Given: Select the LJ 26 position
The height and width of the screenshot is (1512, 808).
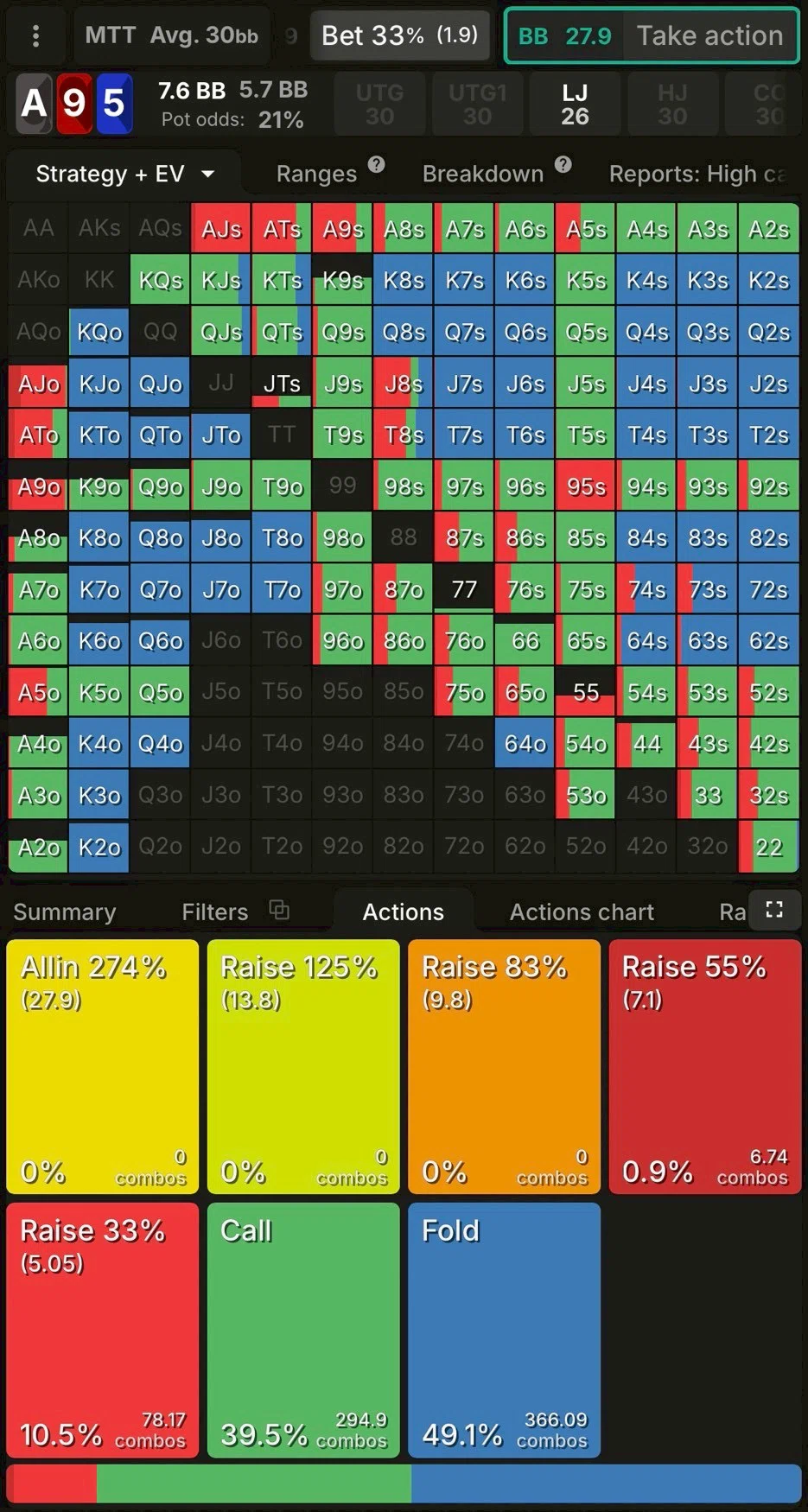Looking at the screenshot, I should click(575, 104).
